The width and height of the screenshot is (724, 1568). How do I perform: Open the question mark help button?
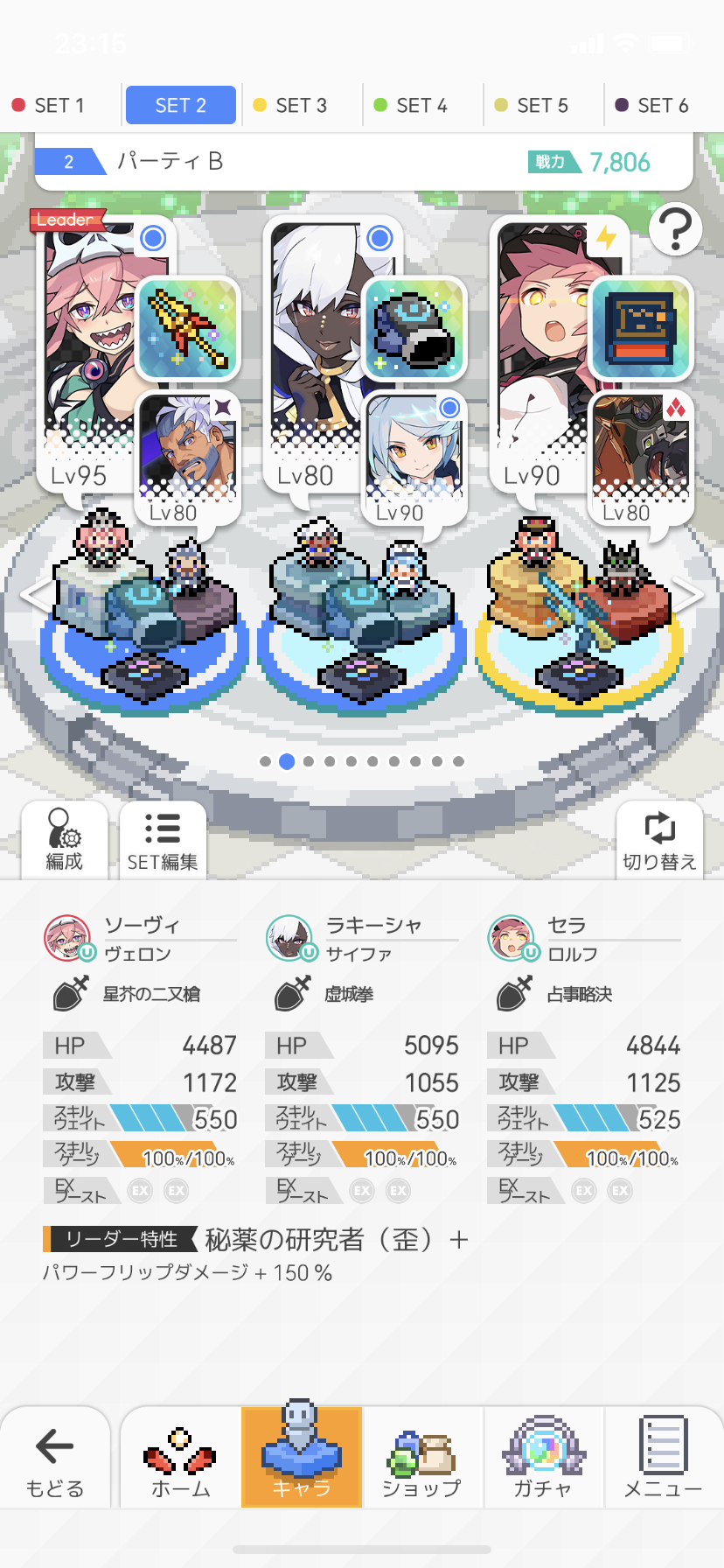[675, 229]
